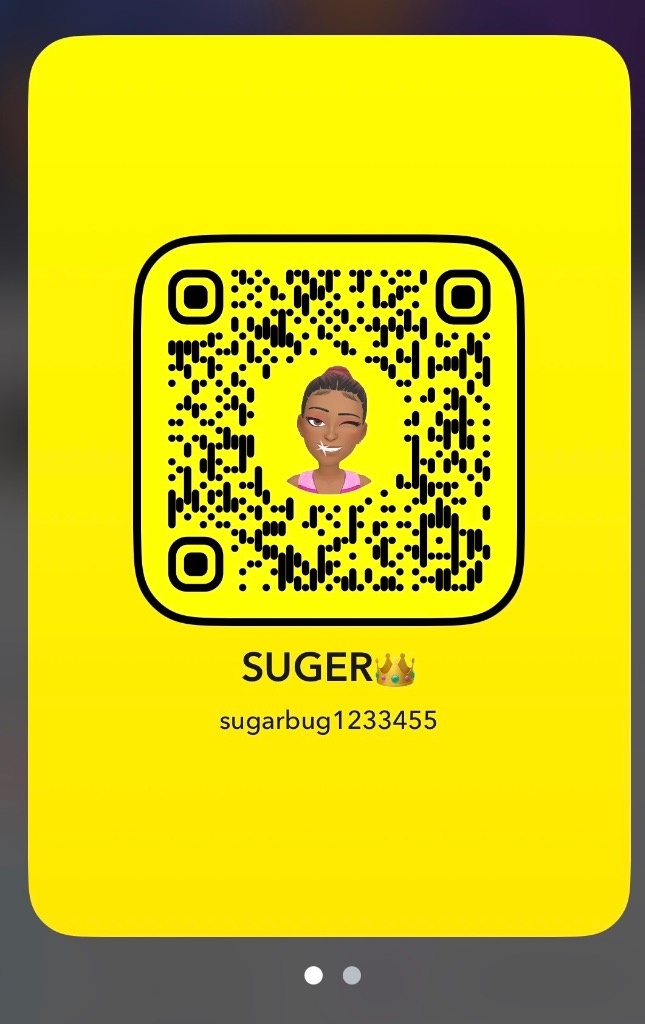The height and width of the screenshot is (1024, 645).
Task: Open the SUGER snapcode card
Action: pos(328,430)
